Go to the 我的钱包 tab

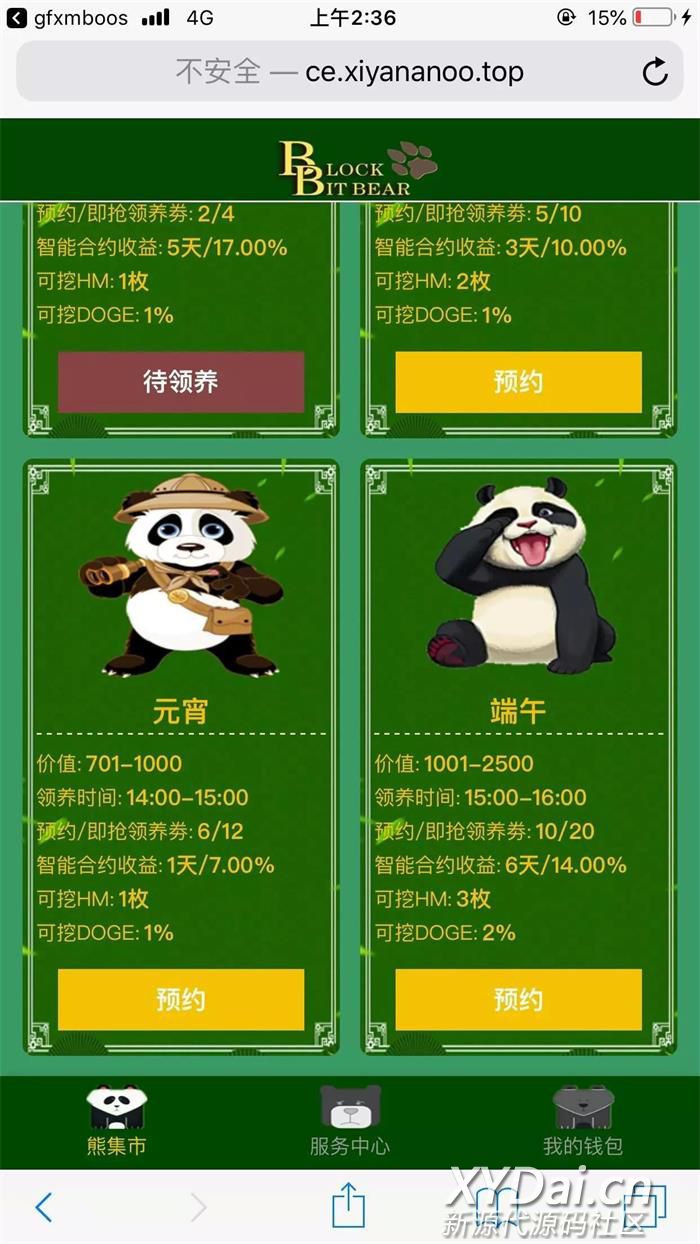583,1121
